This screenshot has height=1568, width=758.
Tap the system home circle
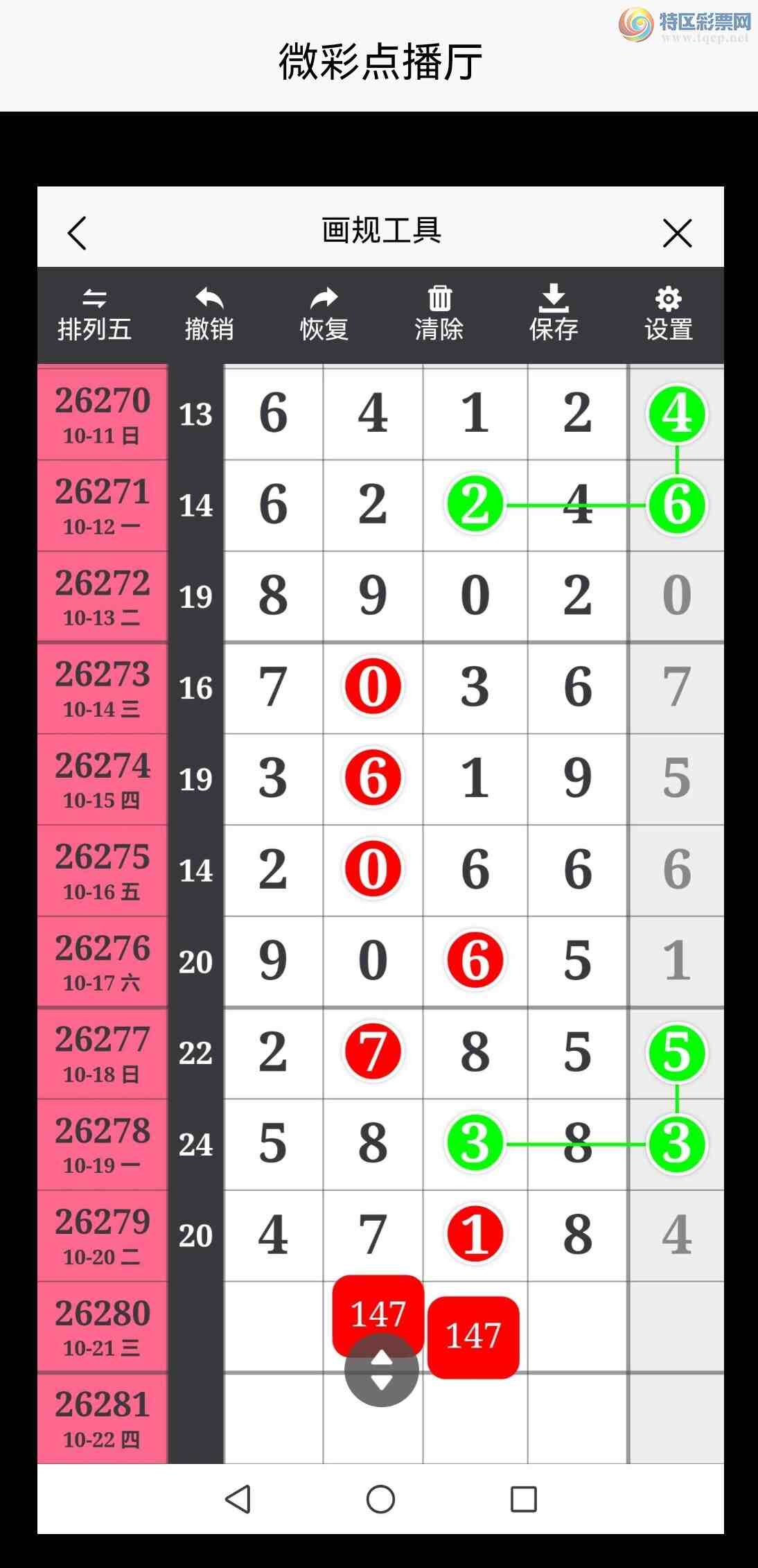pyautogui.click(x=380, y=1499)
